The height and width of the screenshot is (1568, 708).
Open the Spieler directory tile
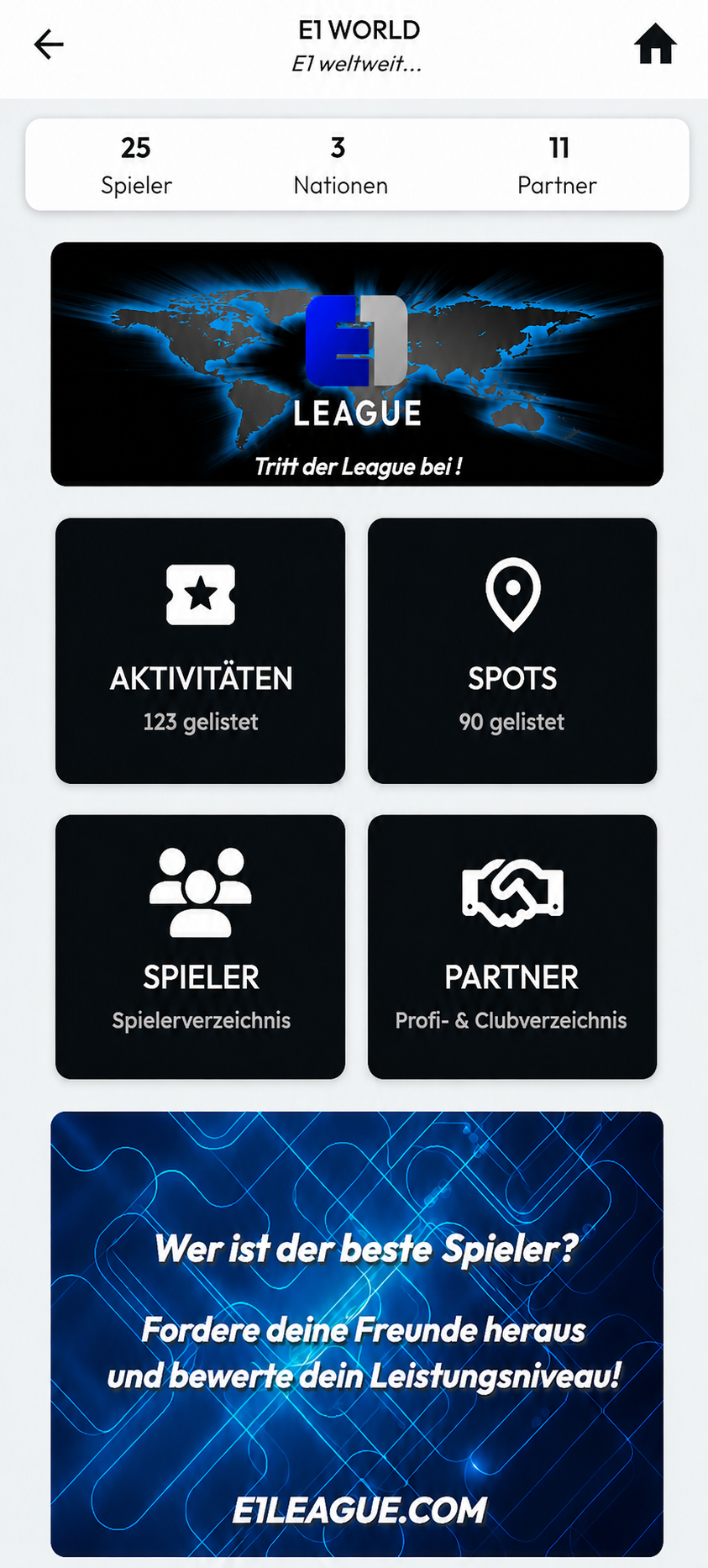pos(200,947)
